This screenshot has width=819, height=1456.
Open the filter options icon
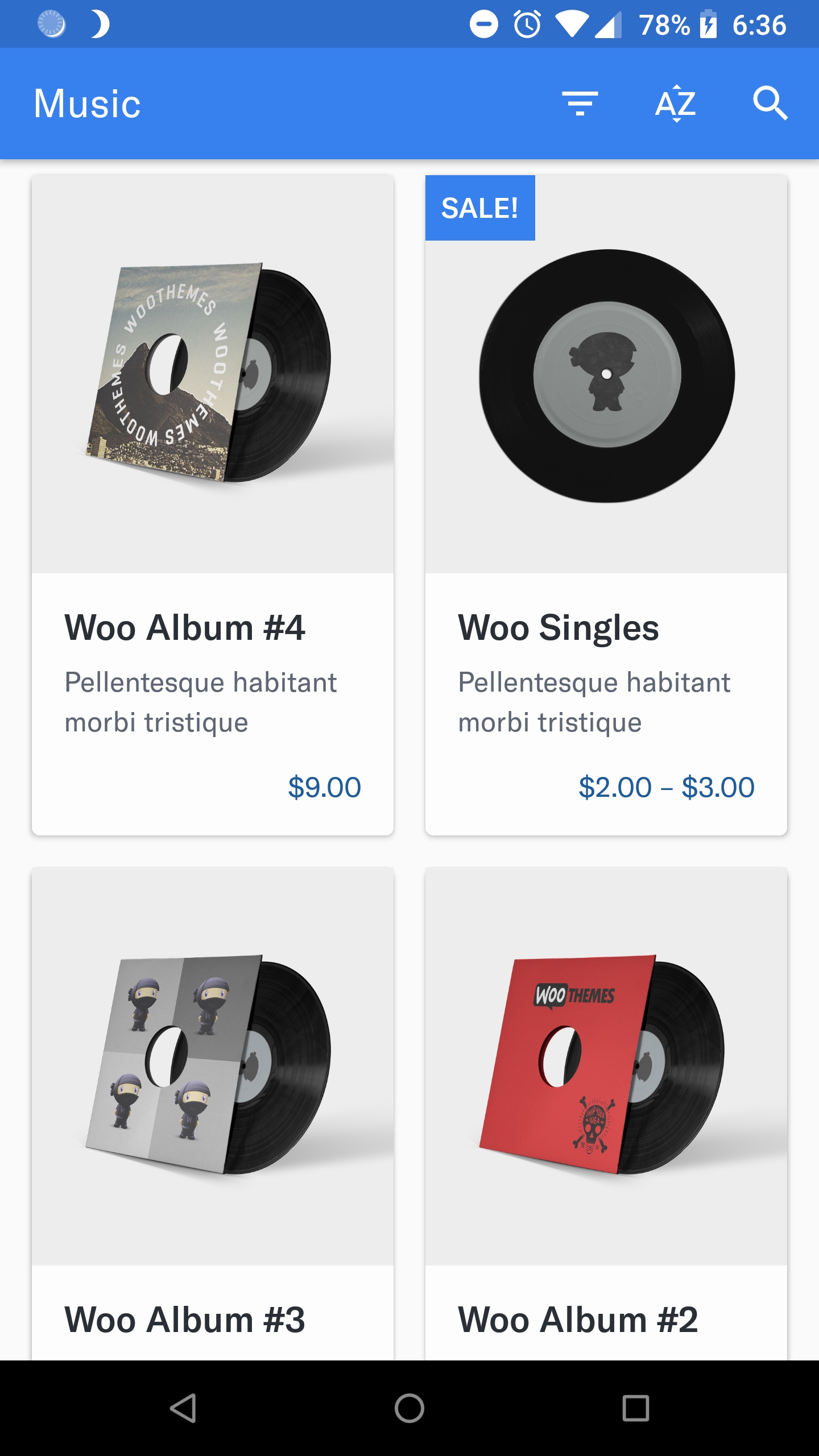[x=580, y=104]
